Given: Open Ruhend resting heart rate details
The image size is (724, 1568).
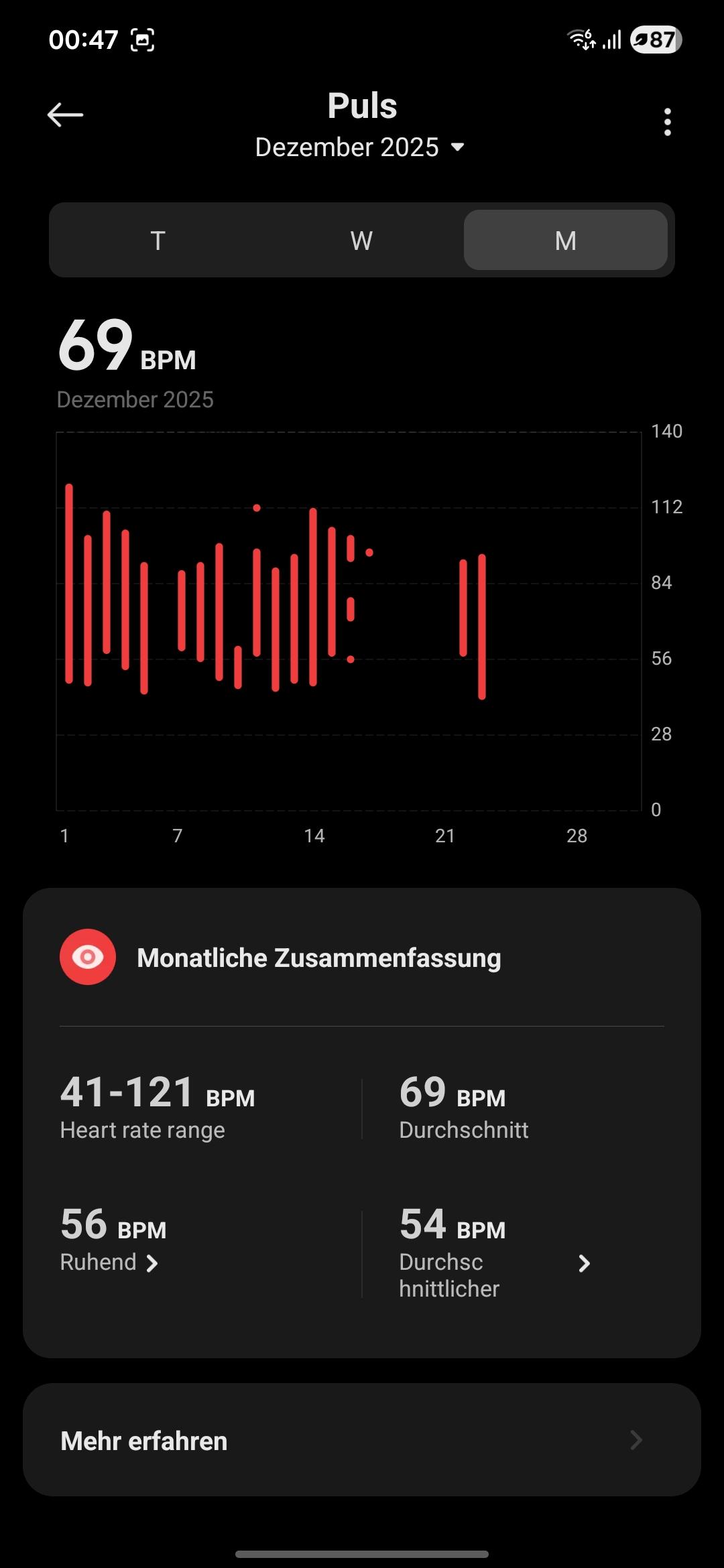Looking at the screenshot, I should coord(111,1262).
